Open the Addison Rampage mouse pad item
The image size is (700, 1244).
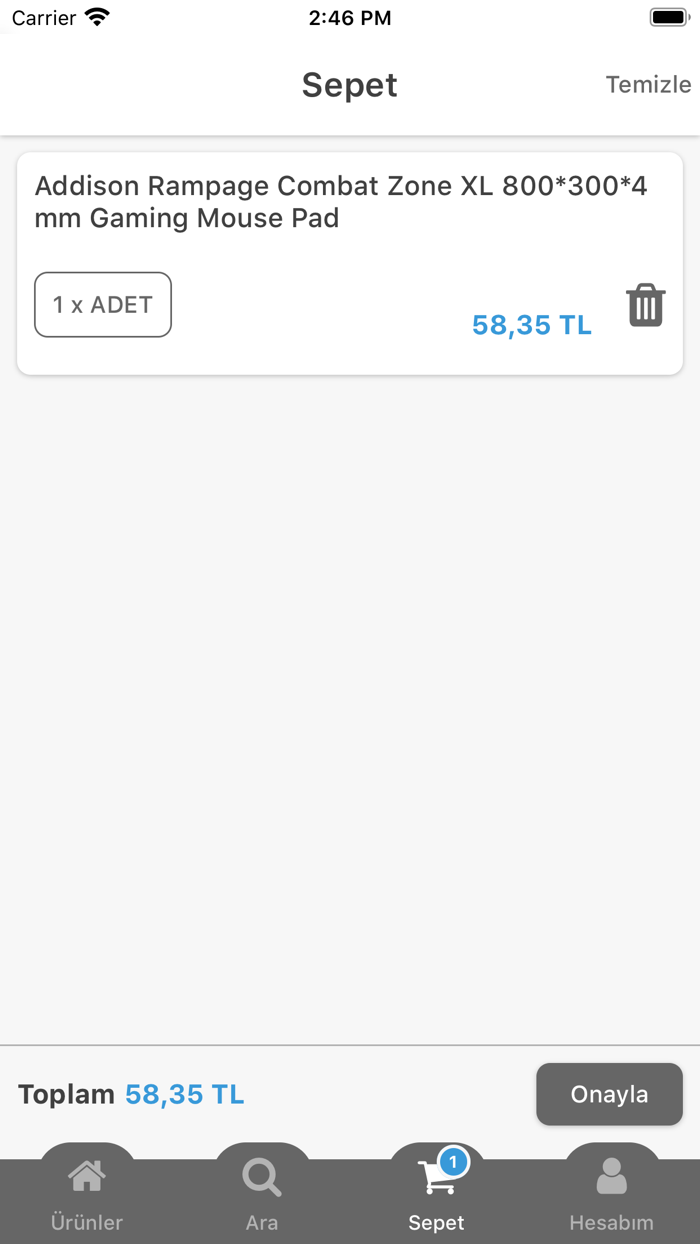pyautogui.click(x=340, y=202)
